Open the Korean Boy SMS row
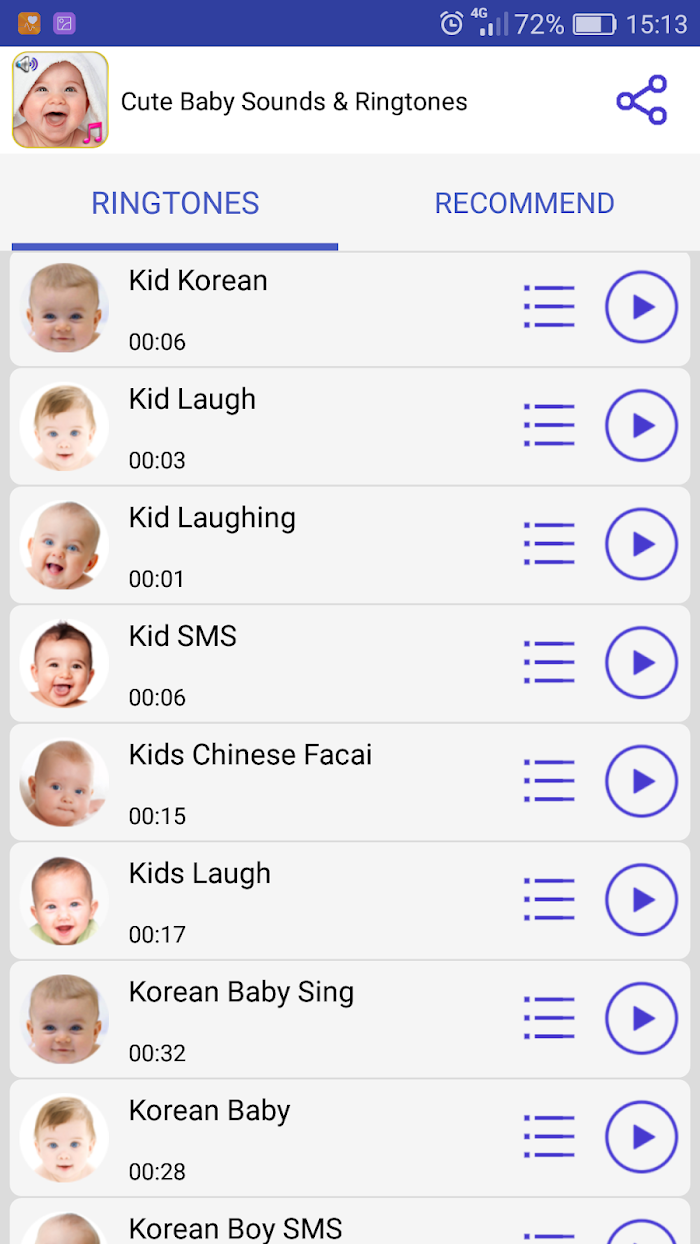Screen dimensions: 700x1244 [350, 1222]
